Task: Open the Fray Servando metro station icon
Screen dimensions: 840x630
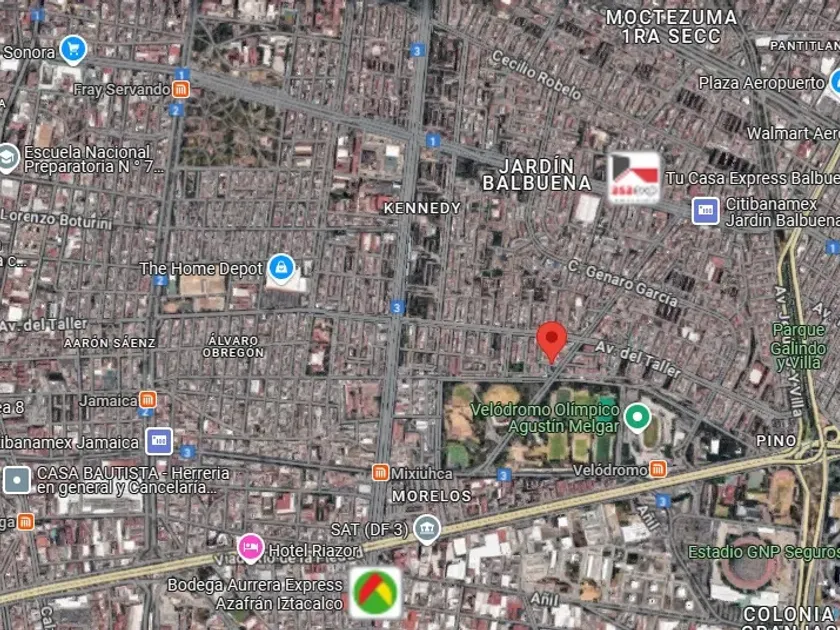Action: [181, 89]
